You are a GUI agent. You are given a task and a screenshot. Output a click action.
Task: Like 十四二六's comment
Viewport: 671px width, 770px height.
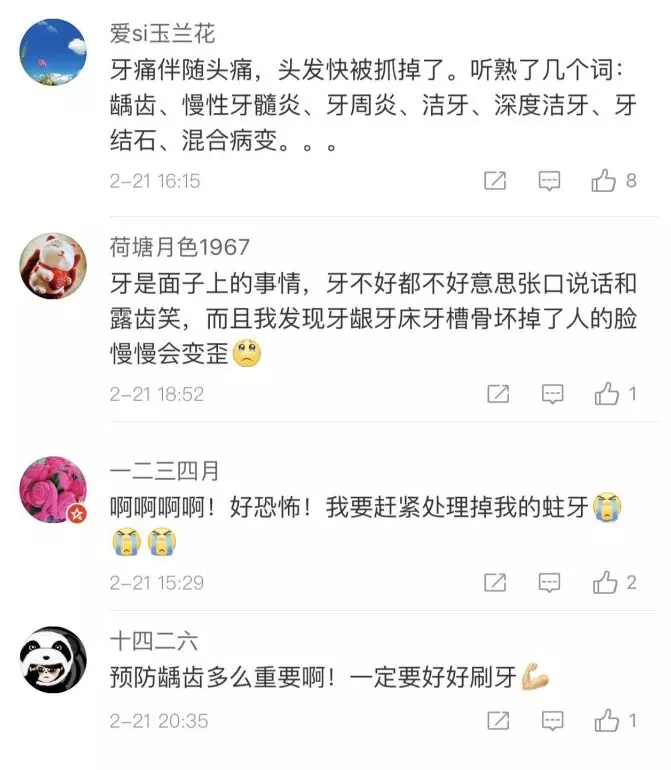point(606,720)
